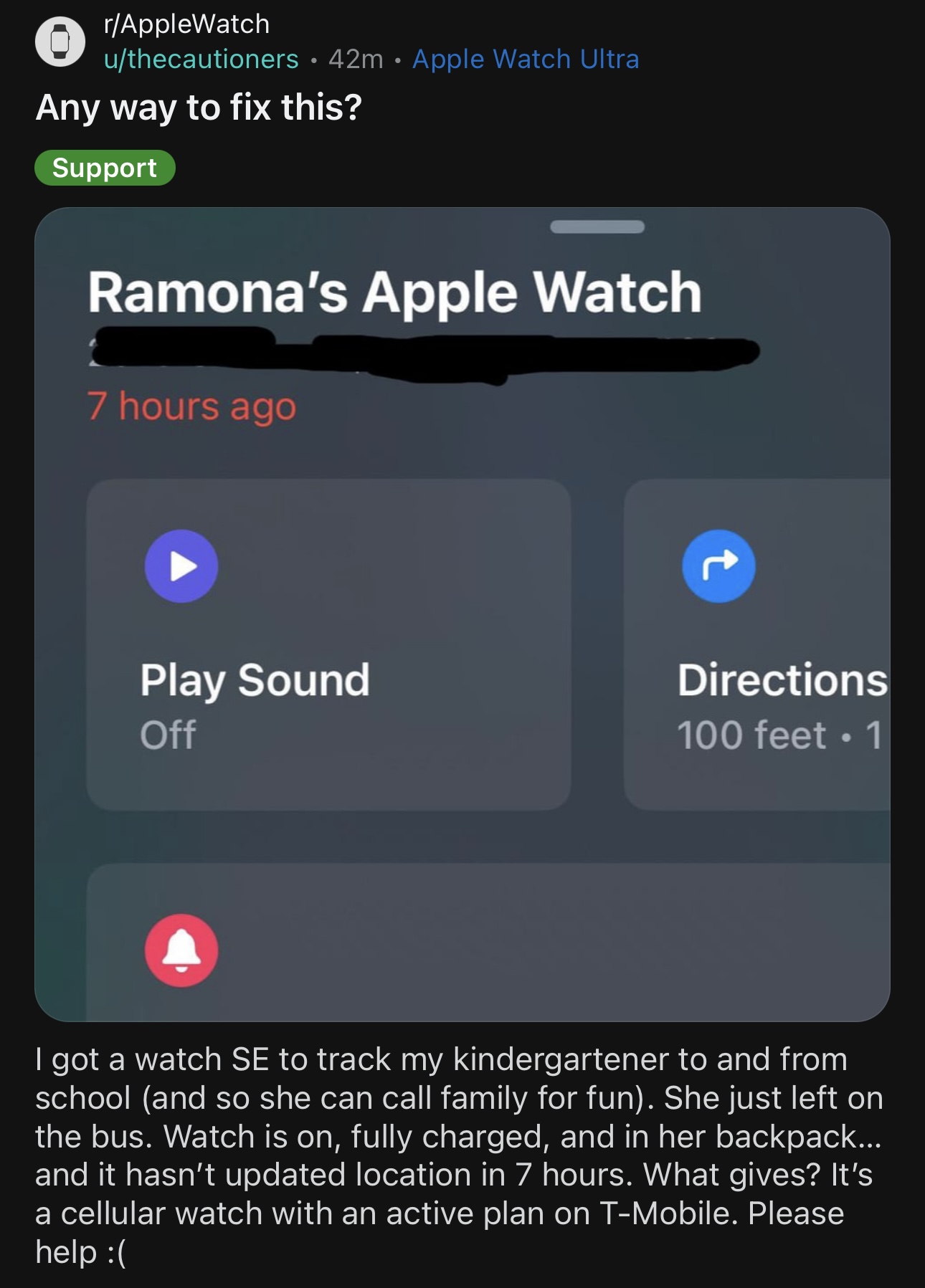Open the Apple Watch Ultra user flair
This screenshot has height=1288, width=925.
(525, 59)
